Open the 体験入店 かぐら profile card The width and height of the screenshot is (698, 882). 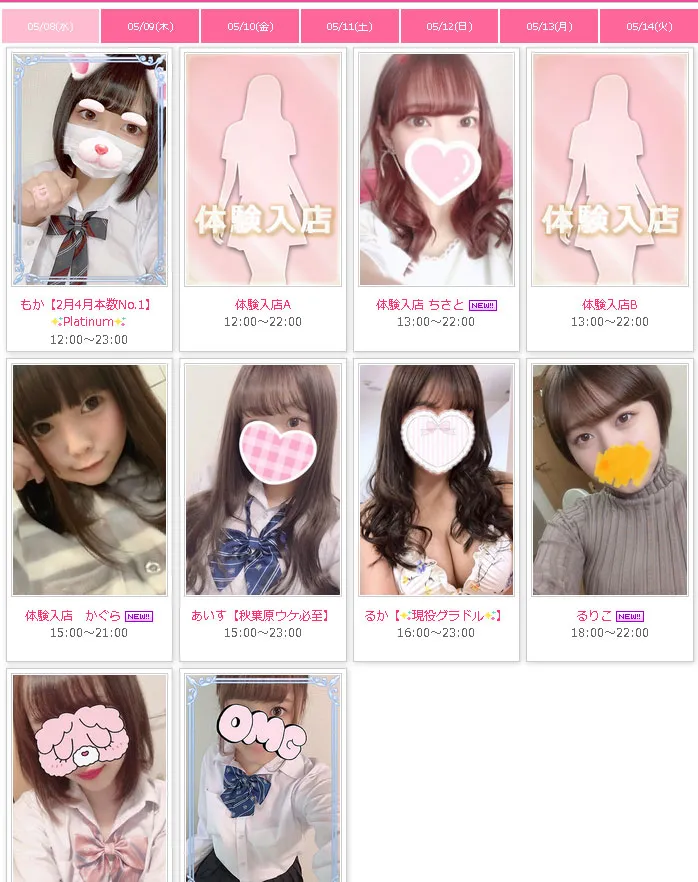pyautogui.click(x=89, y=480)
